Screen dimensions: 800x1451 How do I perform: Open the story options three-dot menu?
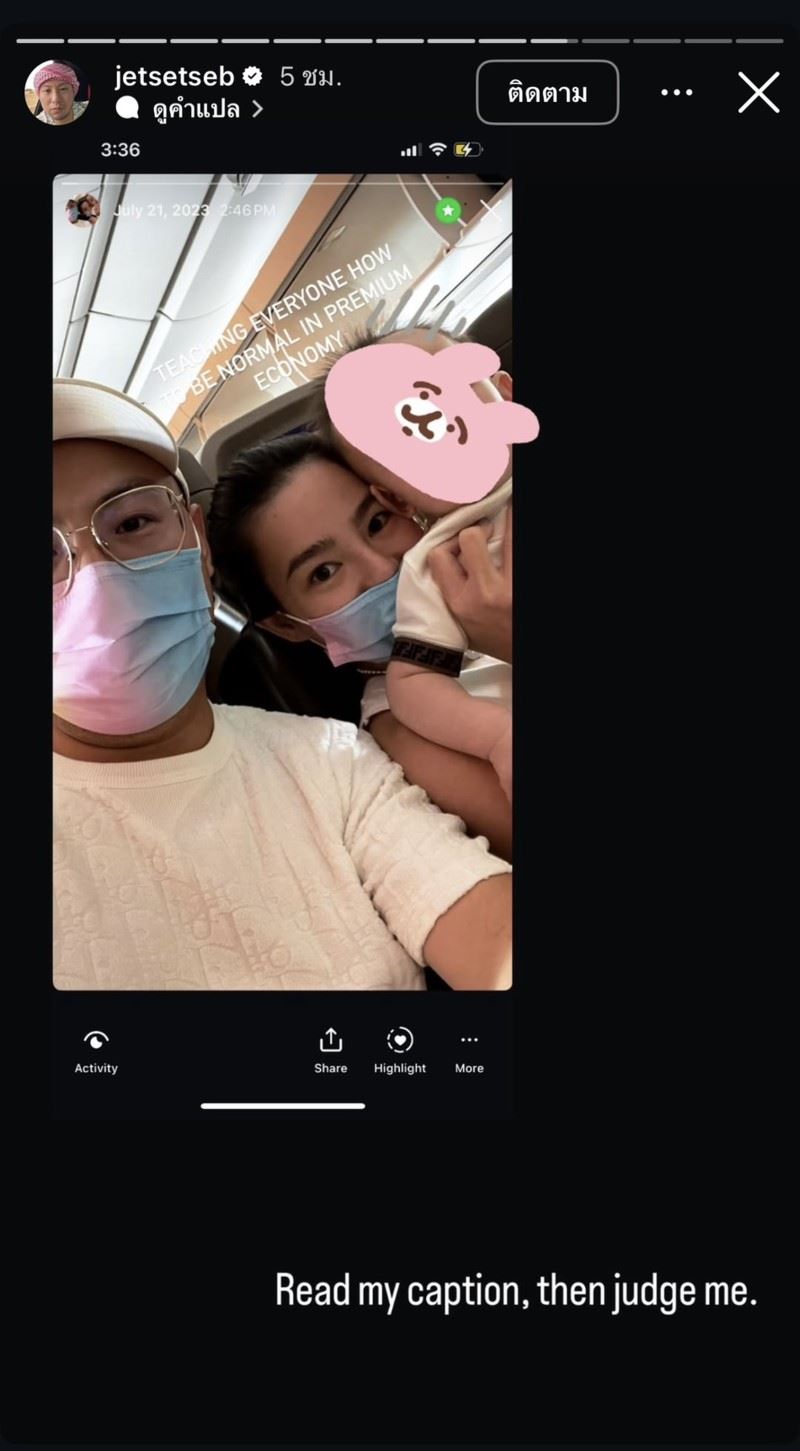pos(677,92)
